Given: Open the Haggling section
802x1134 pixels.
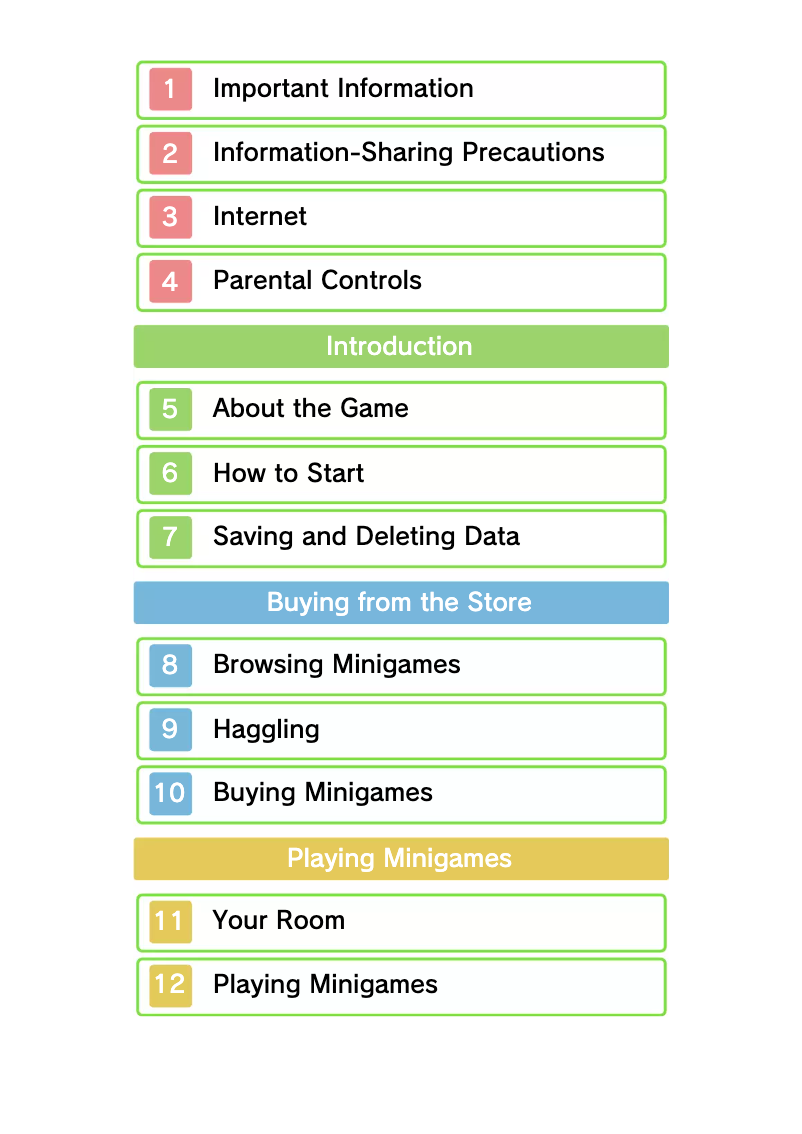Looking at the screenshot, I should pyautogui.click(x=400, y=730).
